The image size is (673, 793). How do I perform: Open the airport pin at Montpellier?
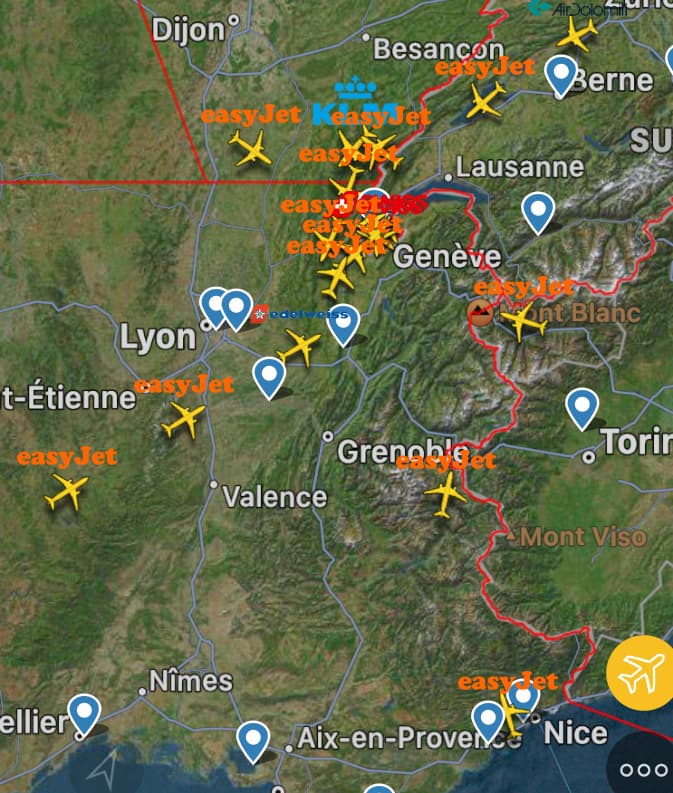click(85, 714)
